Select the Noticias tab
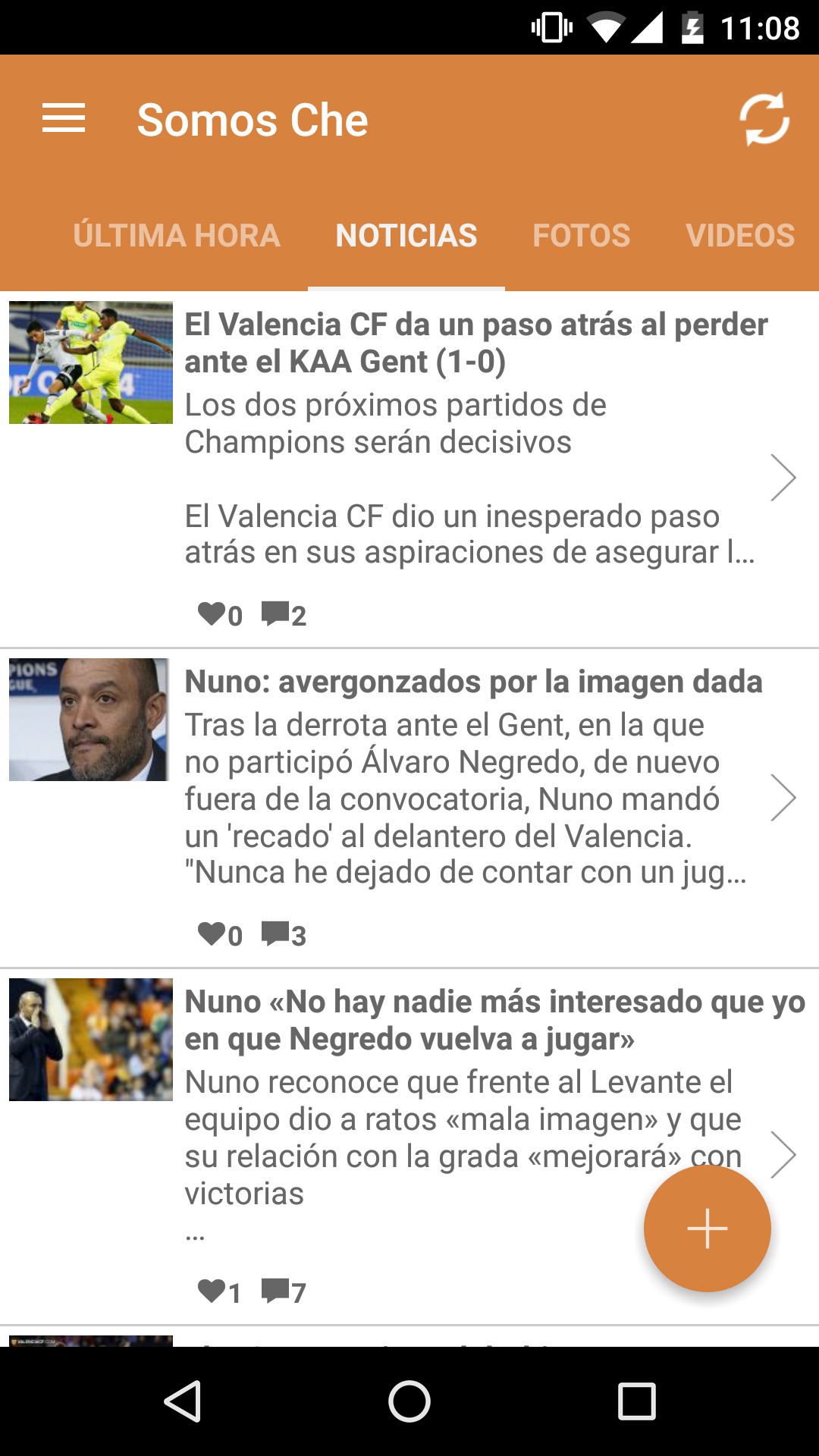The width and height of the screenshot is (819, 1456). (x=406, y=235)
